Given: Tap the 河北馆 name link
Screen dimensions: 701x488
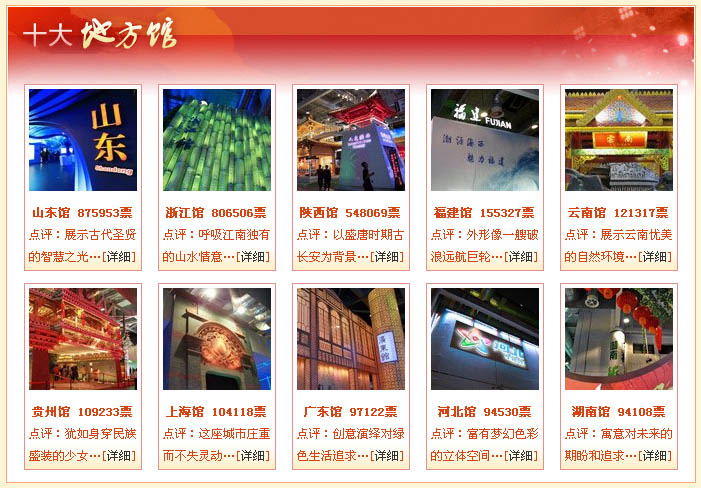Looking at the screenshot, I should tap(457, 412).
